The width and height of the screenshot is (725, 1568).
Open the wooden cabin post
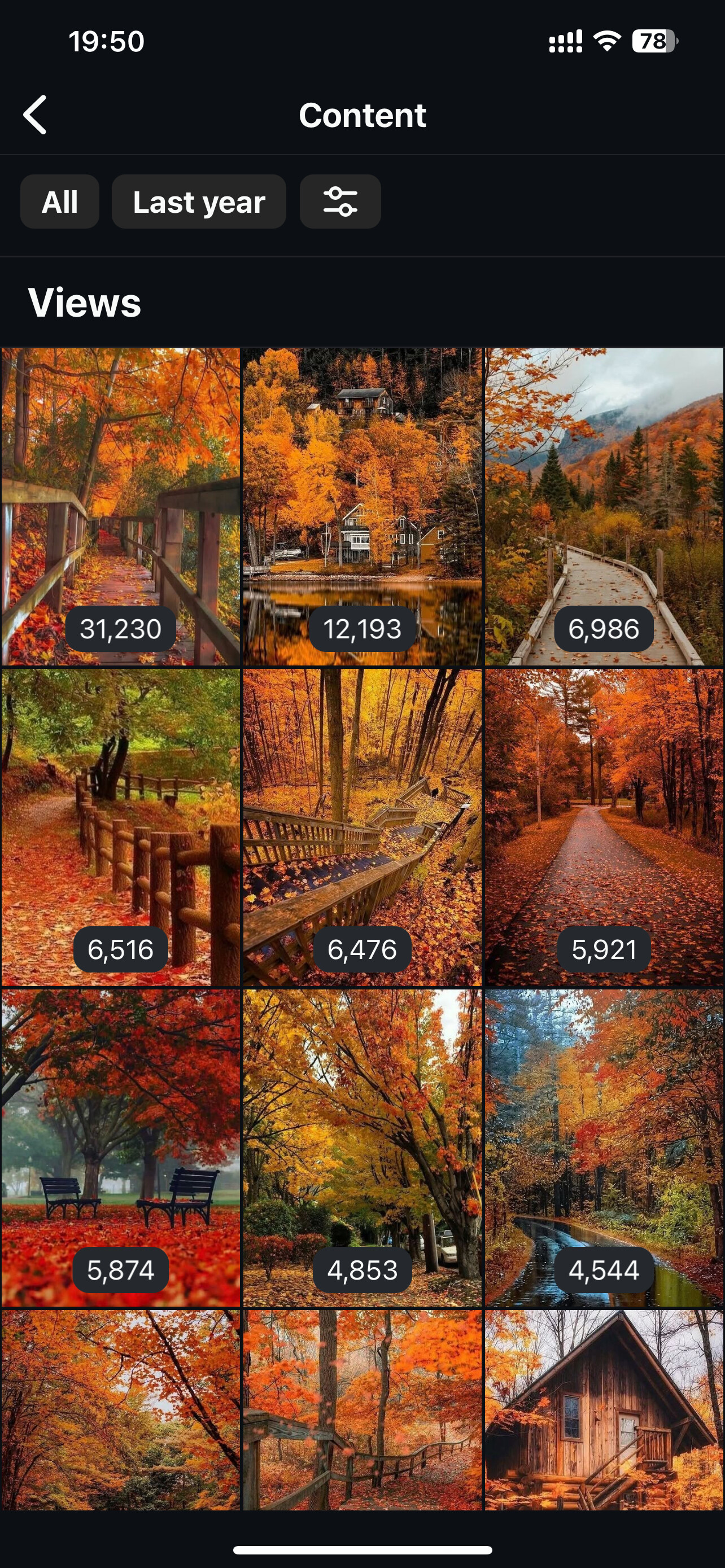click(x=604, y=1410)
